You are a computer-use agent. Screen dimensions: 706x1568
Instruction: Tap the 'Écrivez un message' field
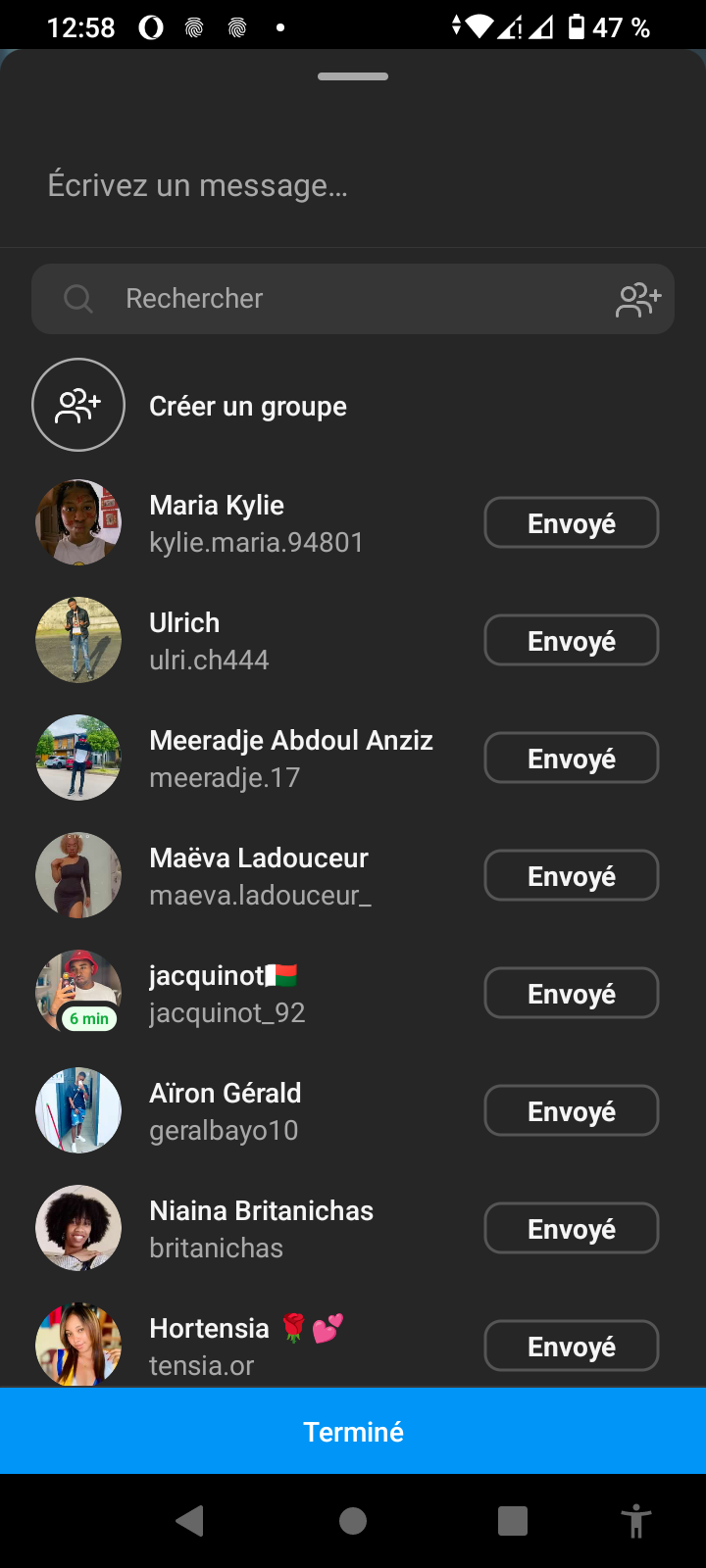pyautogui.click(x=294, y=185)
